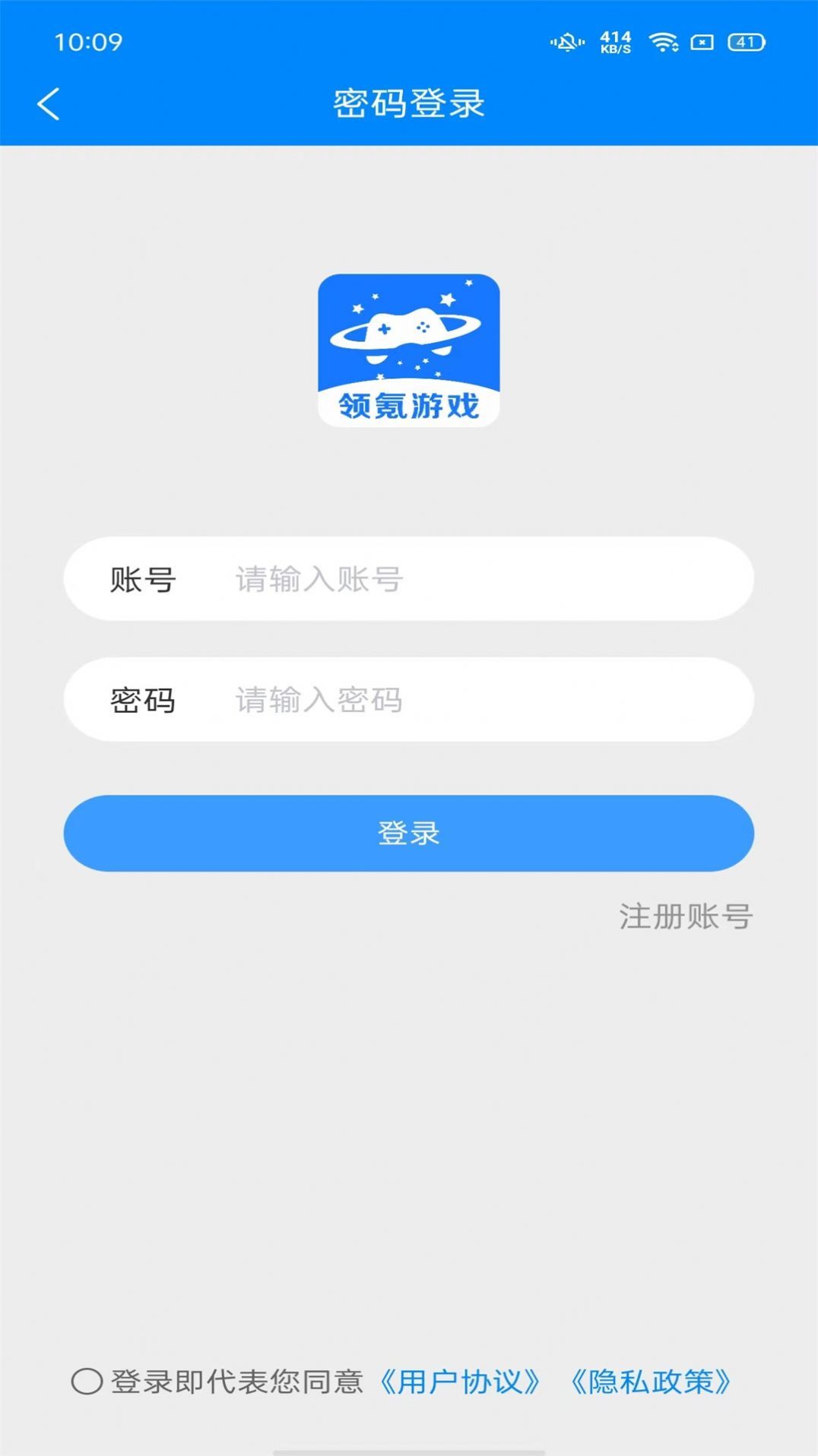The image size is (818, 1456).
Task: Click the 领氪游戏 gamepad planet logo
Action: (408, 350)
